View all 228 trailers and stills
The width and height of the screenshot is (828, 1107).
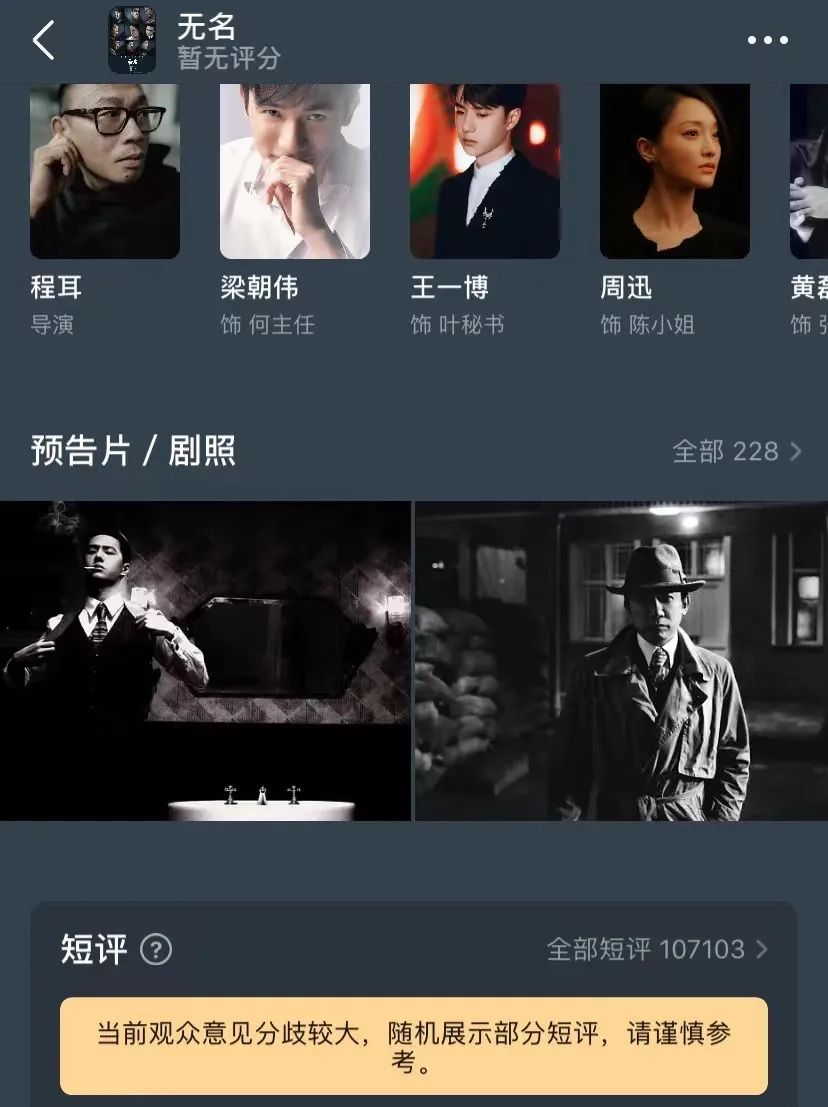[737, 451]
